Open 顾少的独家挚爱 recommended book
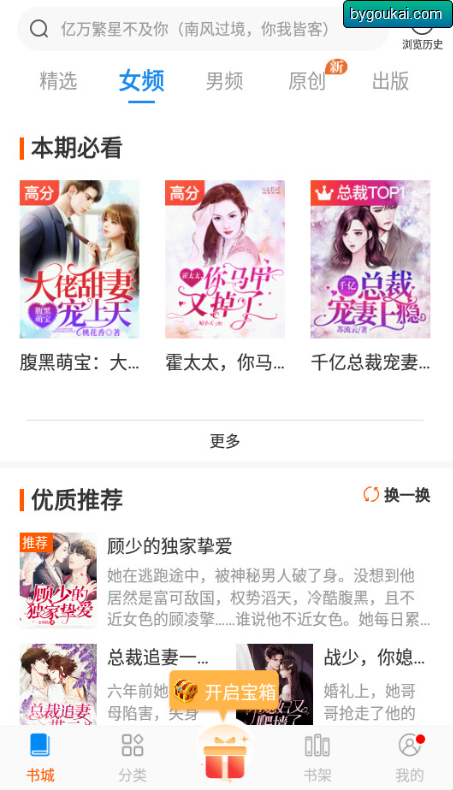The width and height of the screenshot is (453, 790). click(x=225, y=580)
